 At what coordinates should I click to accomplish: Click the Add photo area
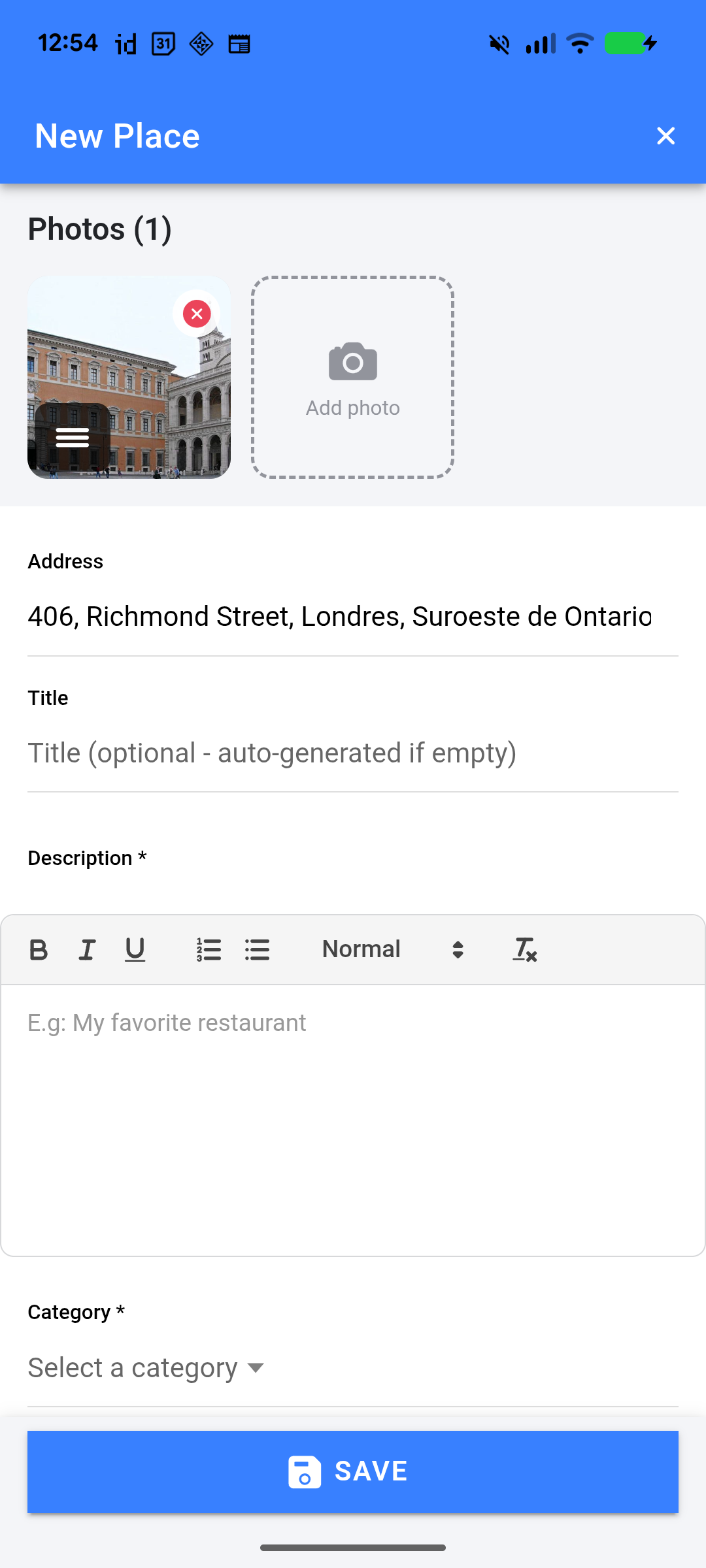352,378
